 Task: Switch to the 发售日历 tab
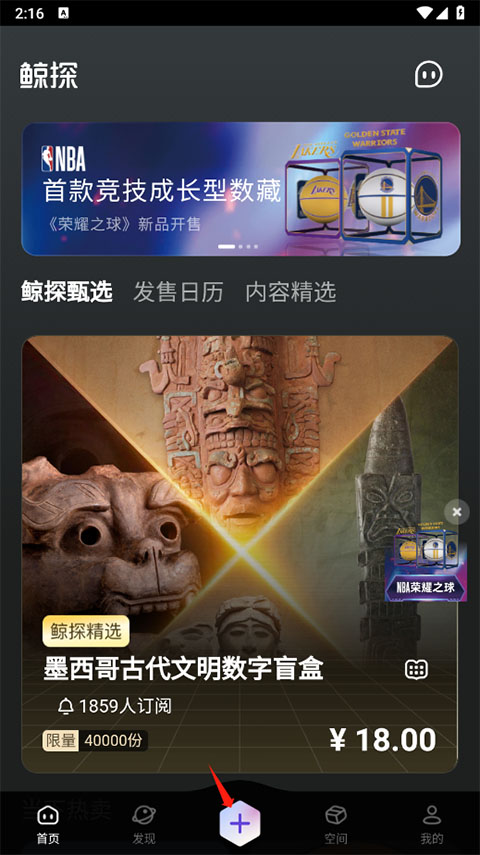(x=178, y=292)
